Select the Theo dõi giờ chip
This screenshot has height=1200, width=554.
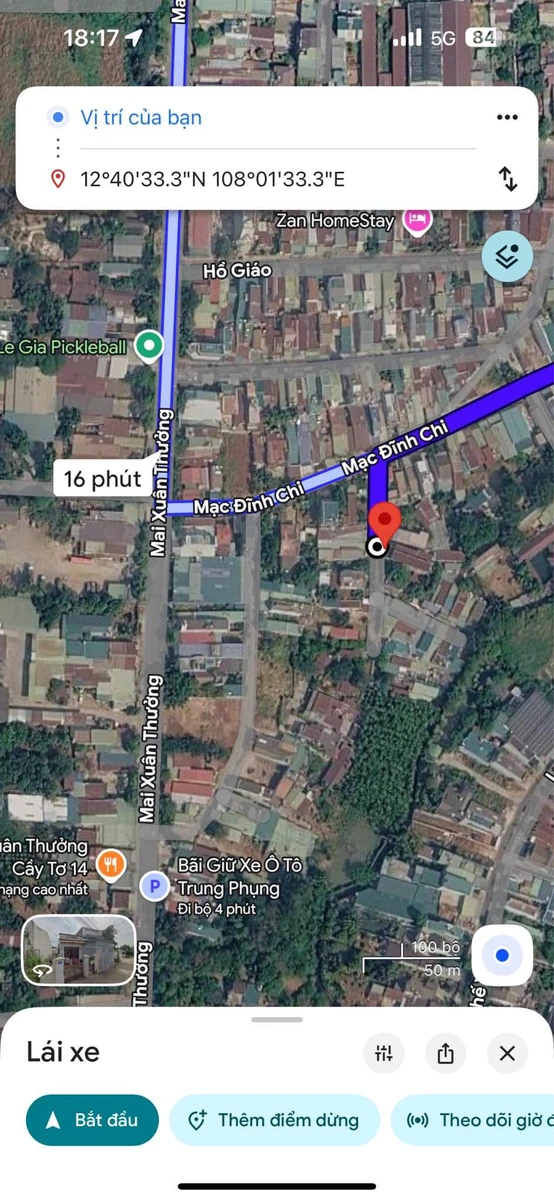pyautogui.click(x=473, y=1120)
